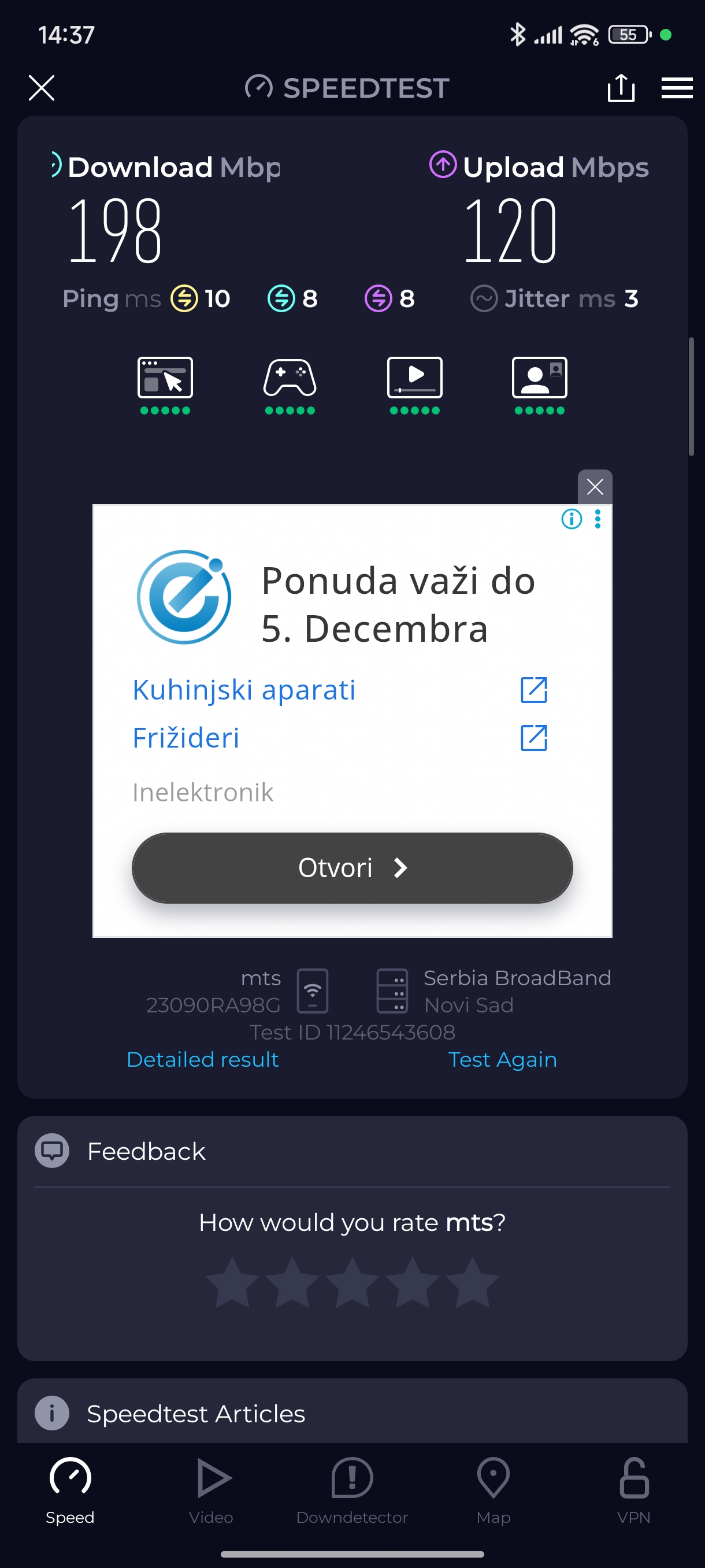View the Detailed result
Screen dimensions: 705x1568
203,1059
